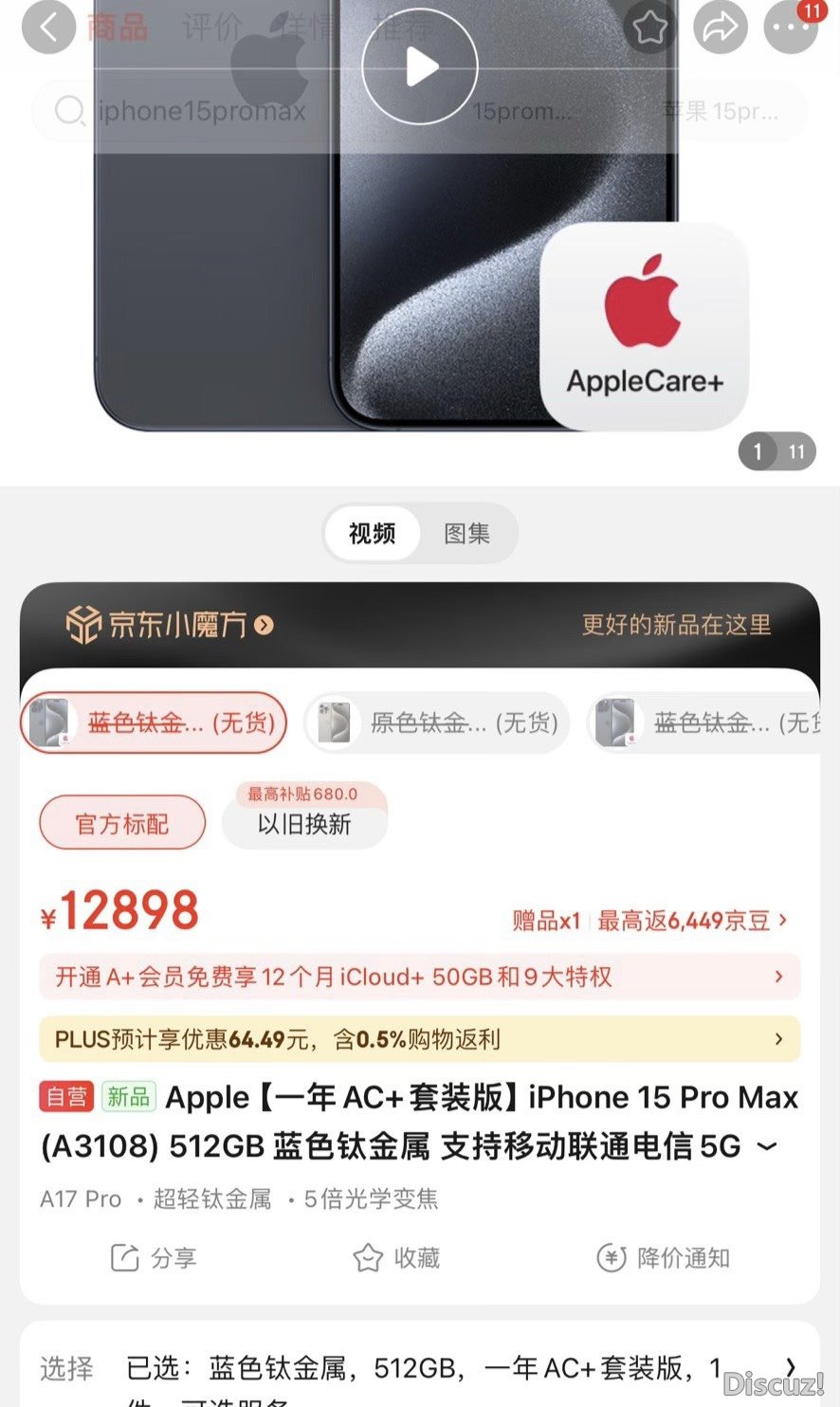Switch to the 评价 top tab
Viewport: 840px width, 1407px height.
pos(212,27)
